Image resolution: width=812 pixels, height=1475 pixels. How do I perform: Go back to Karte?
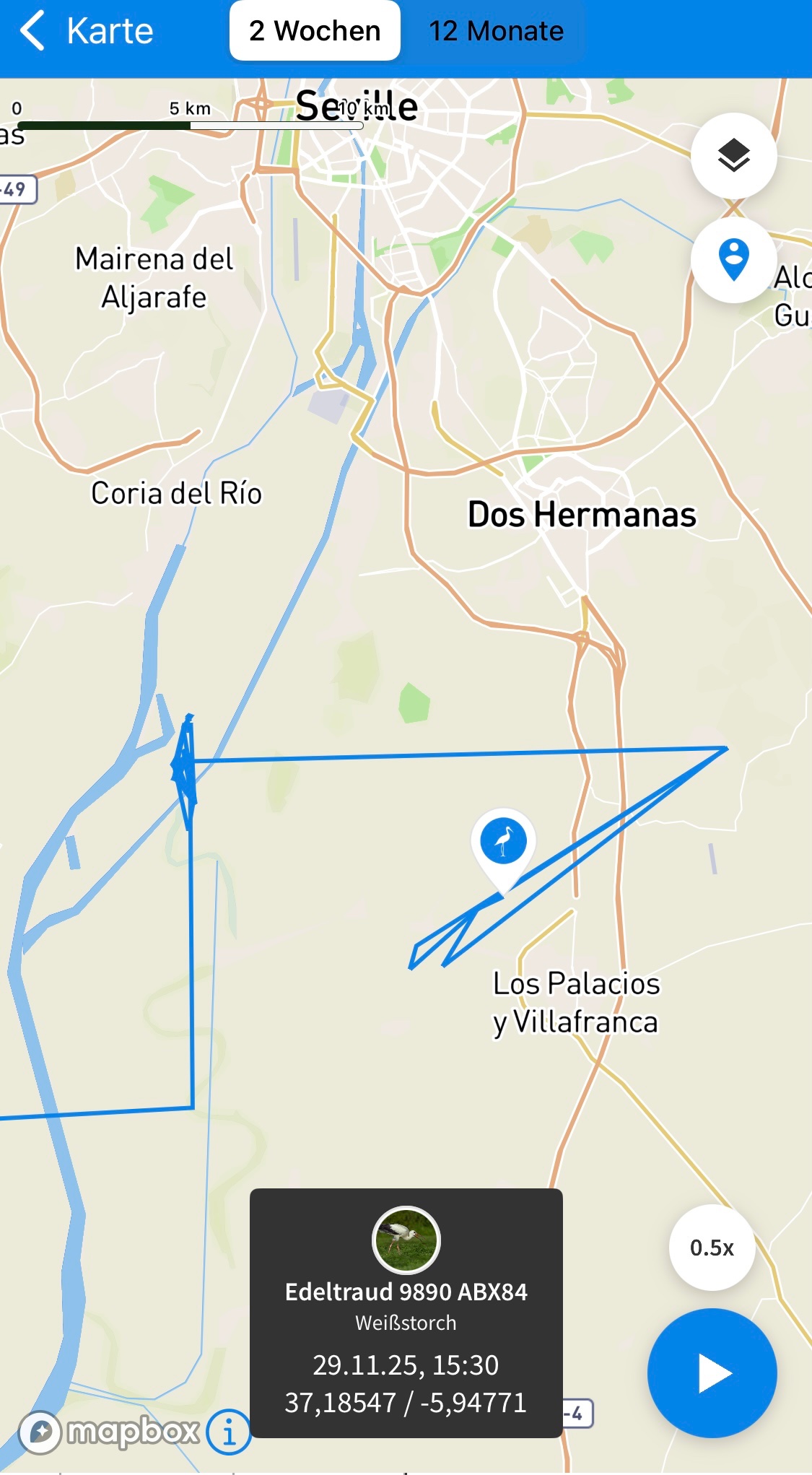[87, 31]
